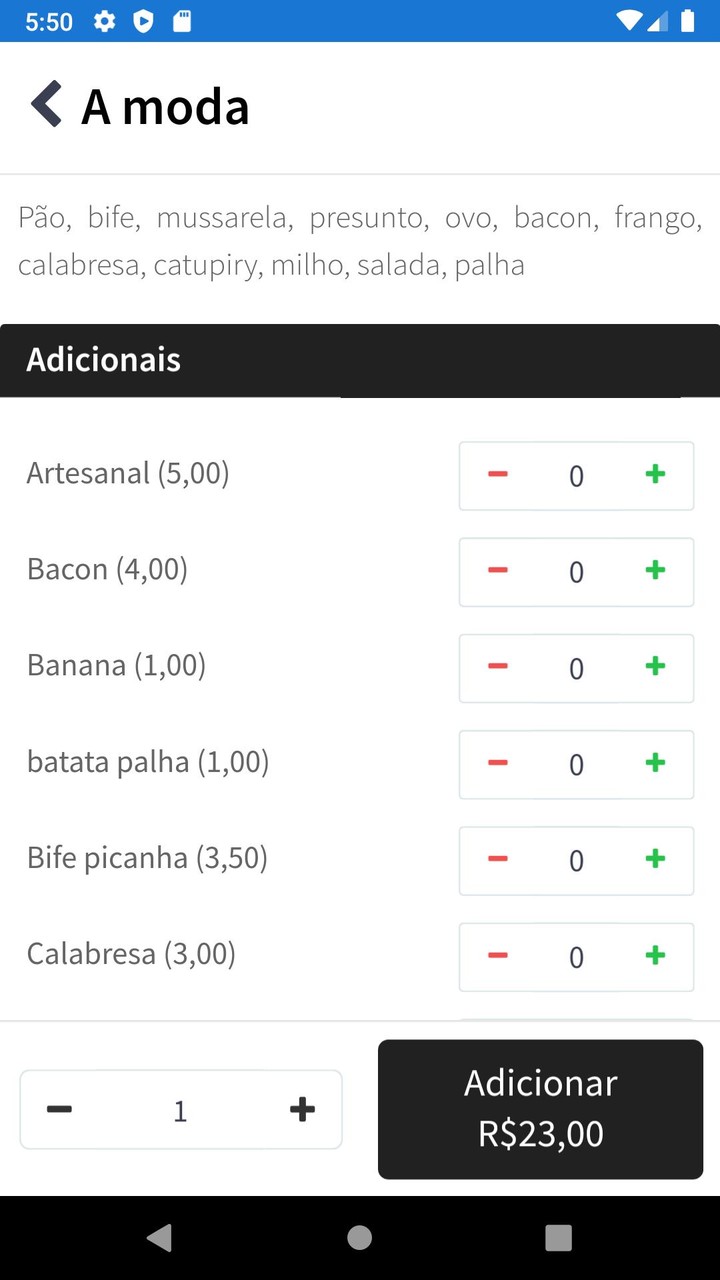720x1280 pixels.
Task: Increase the overall item quantity
Action: [301, 1109]
